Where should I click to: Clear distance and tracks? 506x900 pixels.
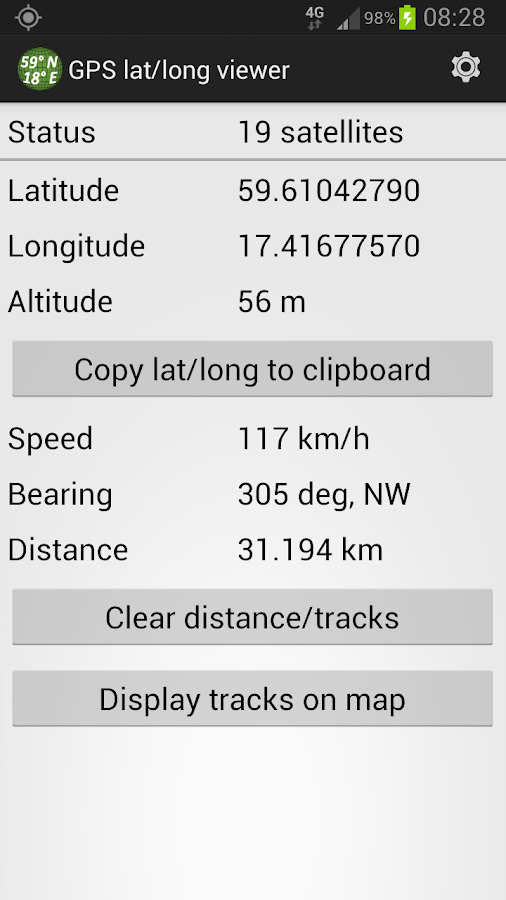tap(252, 617)
